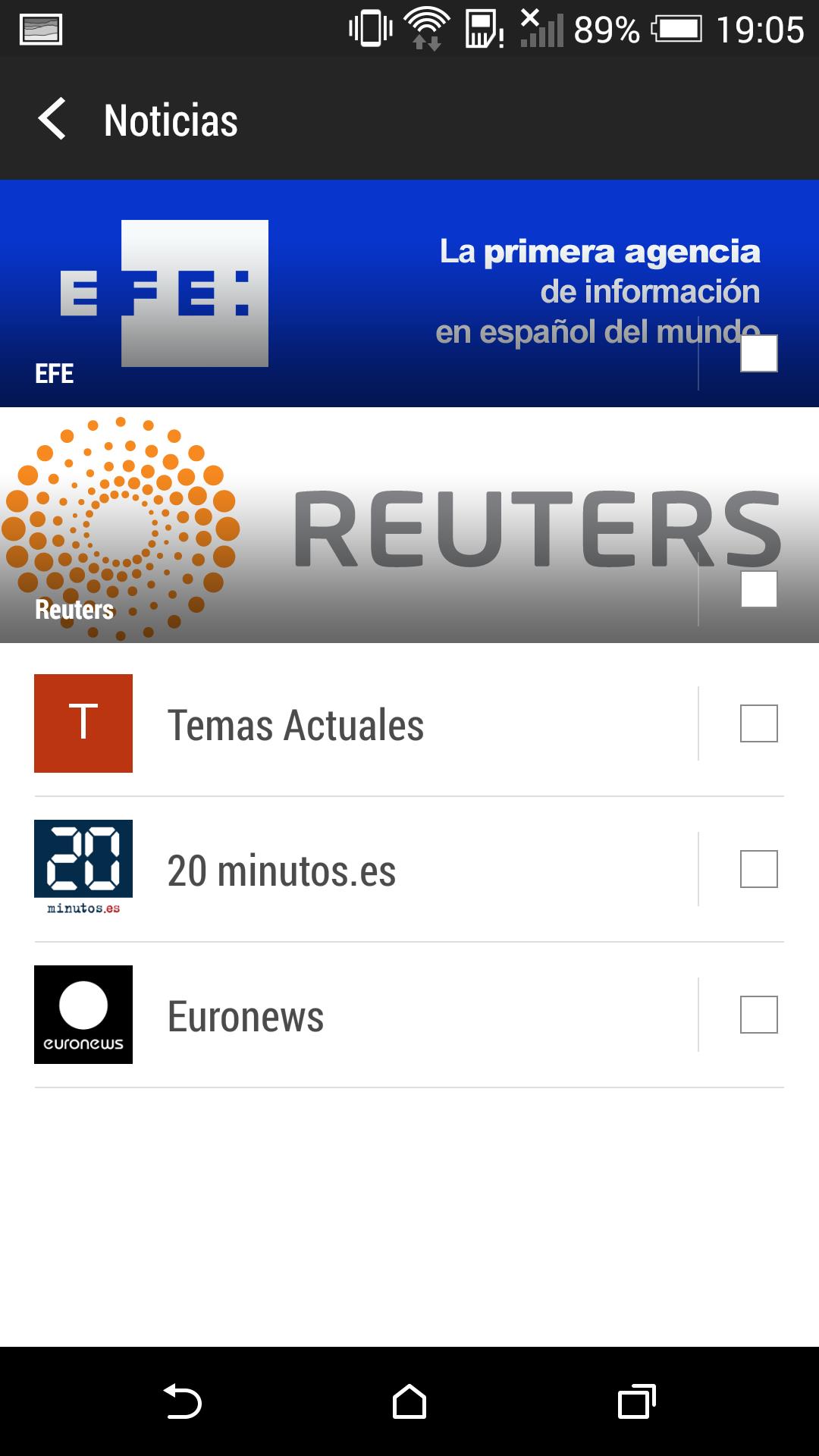Tick the Temas Actuales checkbox
The height and width of the screenshot is (1456, 819).
759,723
